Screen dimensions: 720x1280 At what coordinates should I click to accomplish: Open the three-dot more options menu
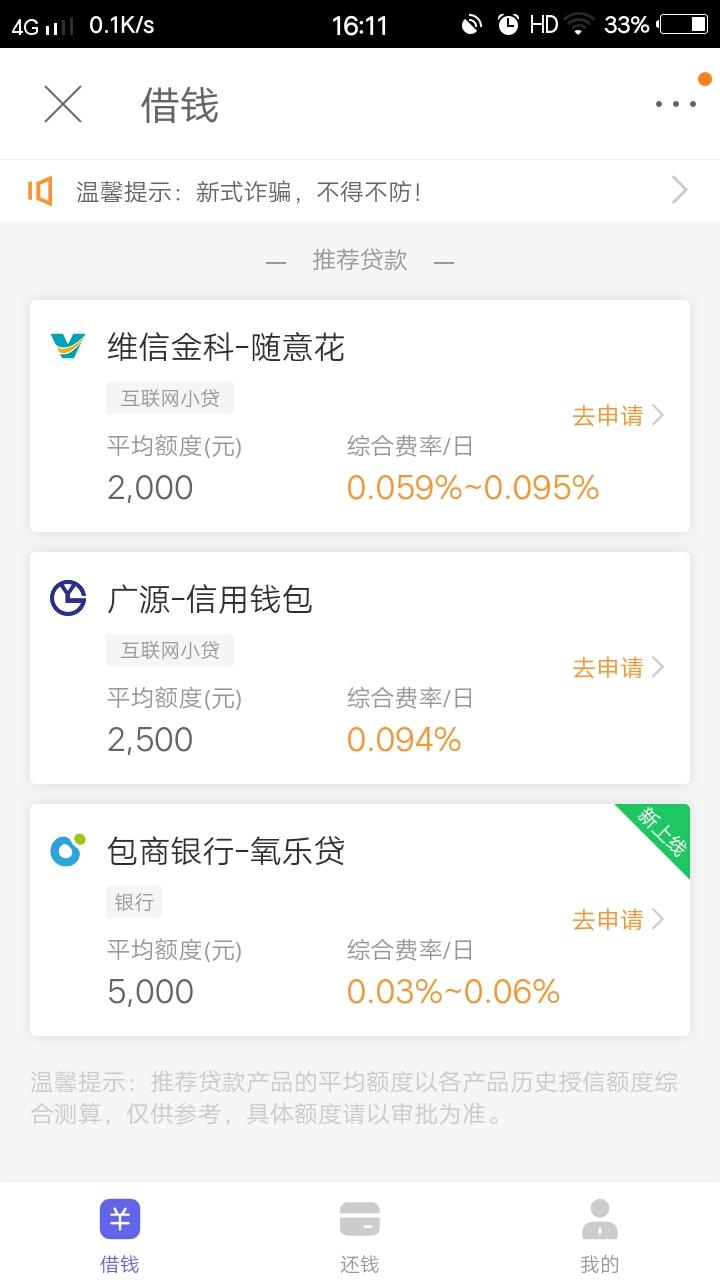click(x=675, y=103)
